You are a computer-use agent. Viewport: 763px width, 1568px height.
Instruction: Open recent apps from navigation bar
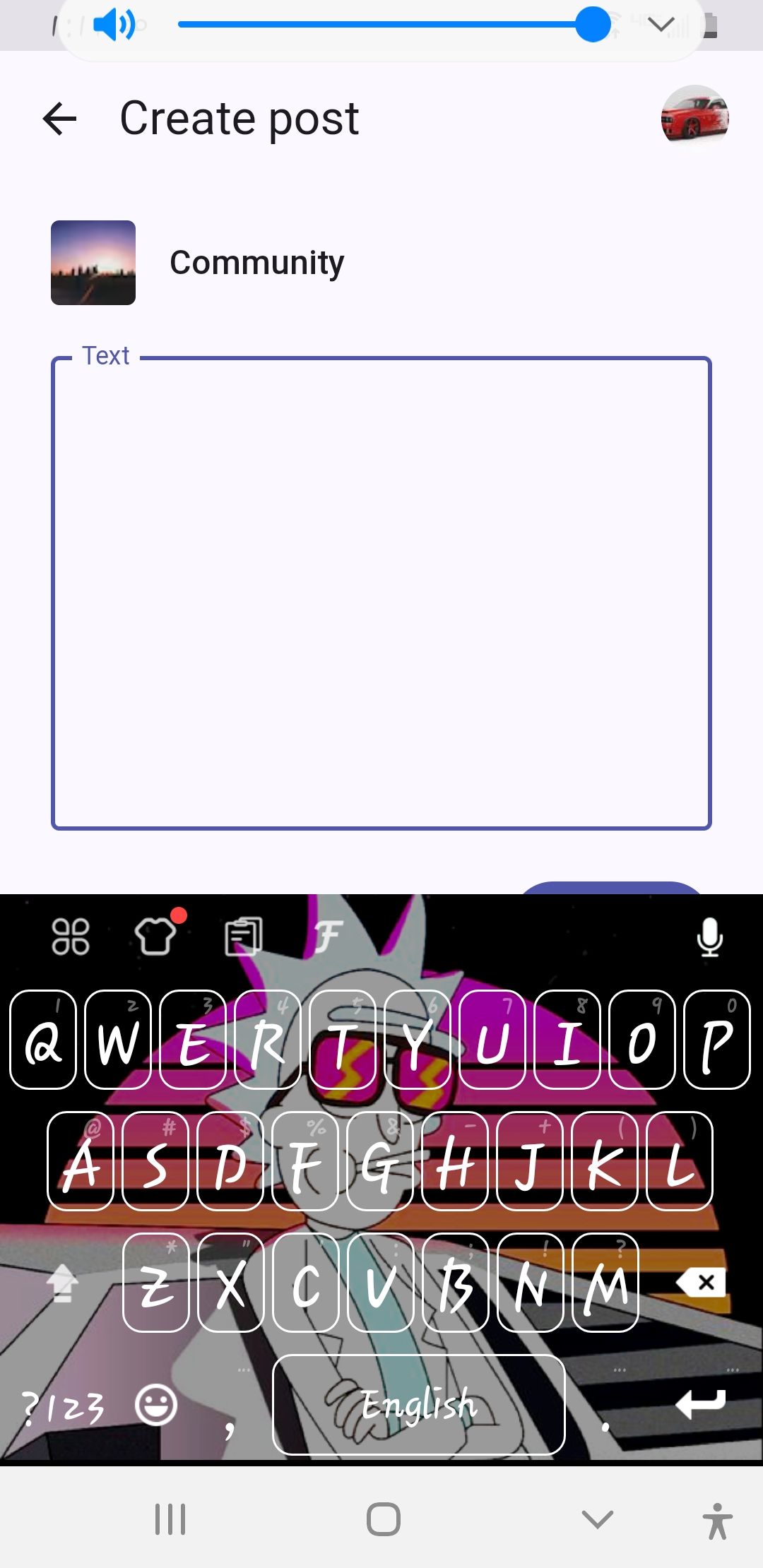coord(170,1519)
